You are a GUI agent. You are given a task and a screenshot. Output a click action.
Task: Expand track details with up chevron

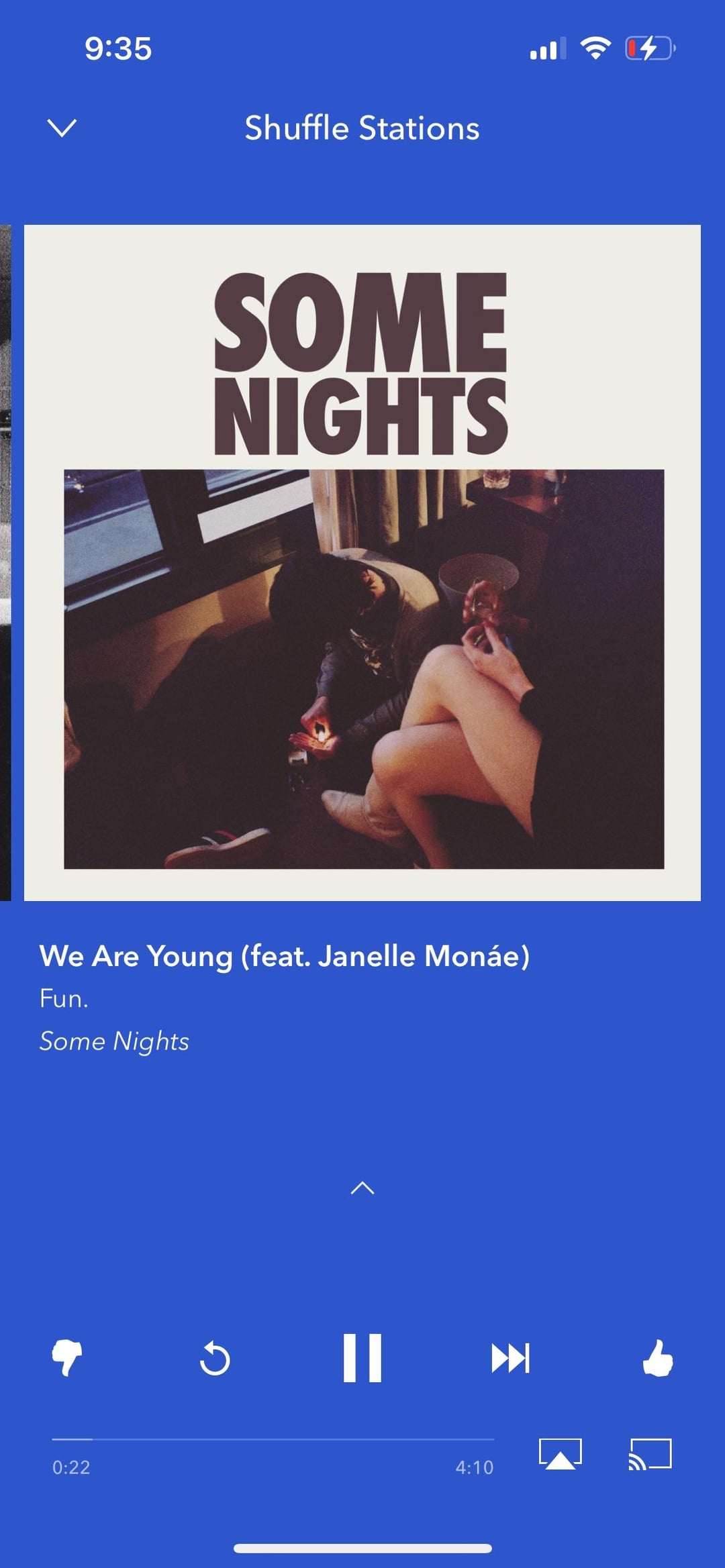pyautogui.click(x=362, y=1188)
